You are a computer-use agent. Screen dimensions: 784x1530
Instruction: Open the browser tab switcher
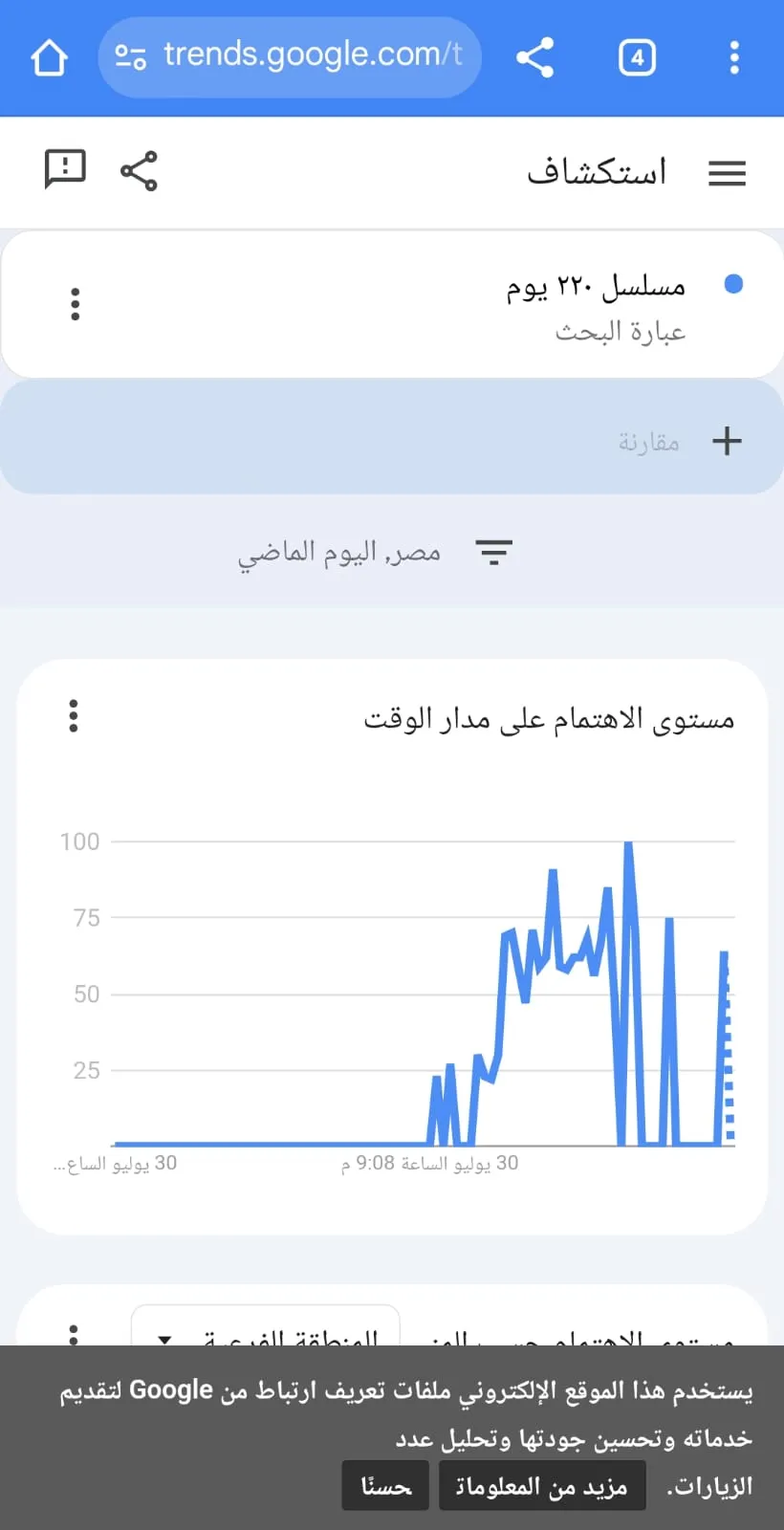(637, 57)
